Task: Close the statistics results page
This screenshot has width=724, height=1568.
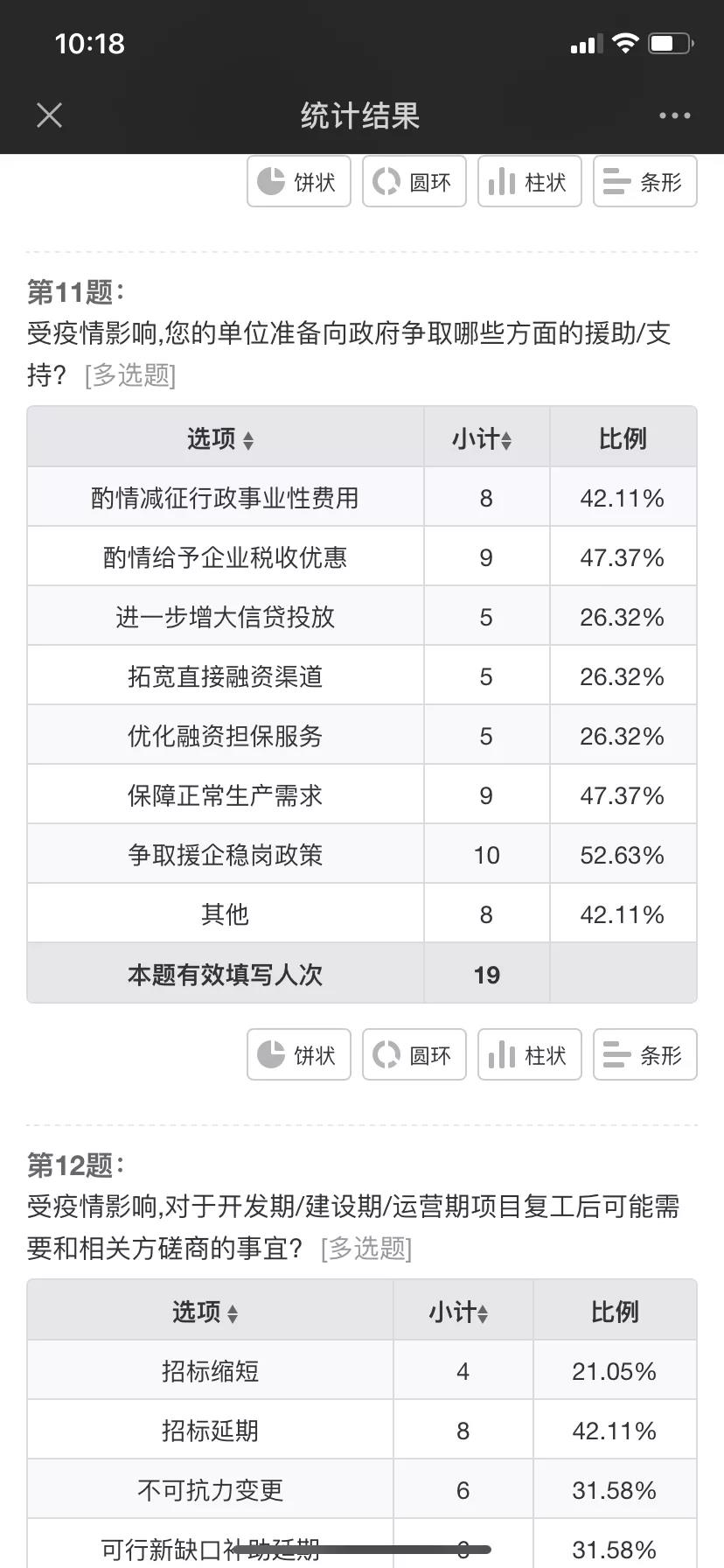Action: tap(50, 115)
